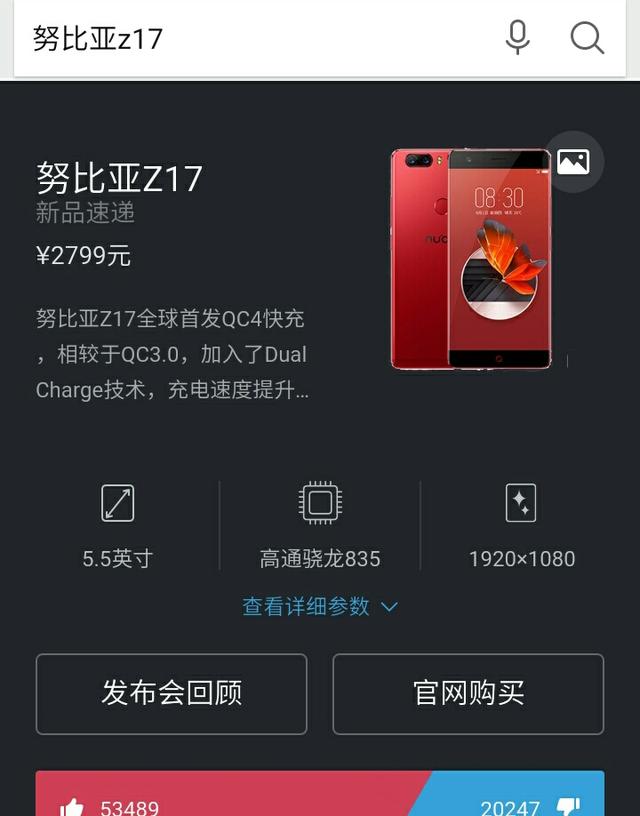
Task: Start voice search with the microphone icon
Action: (x=517, y=38)
